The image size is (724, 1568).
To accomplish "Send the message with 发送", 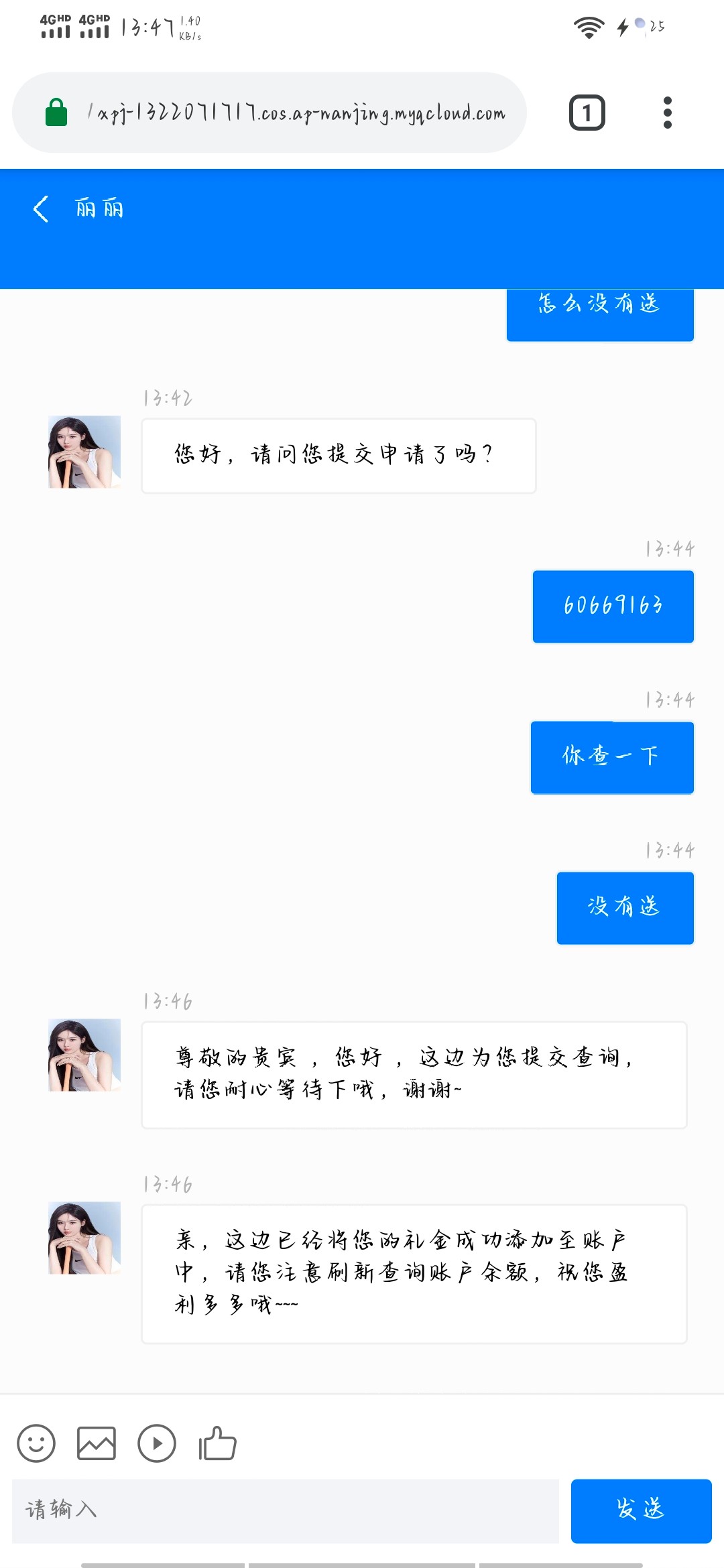I will [641, 1511].
